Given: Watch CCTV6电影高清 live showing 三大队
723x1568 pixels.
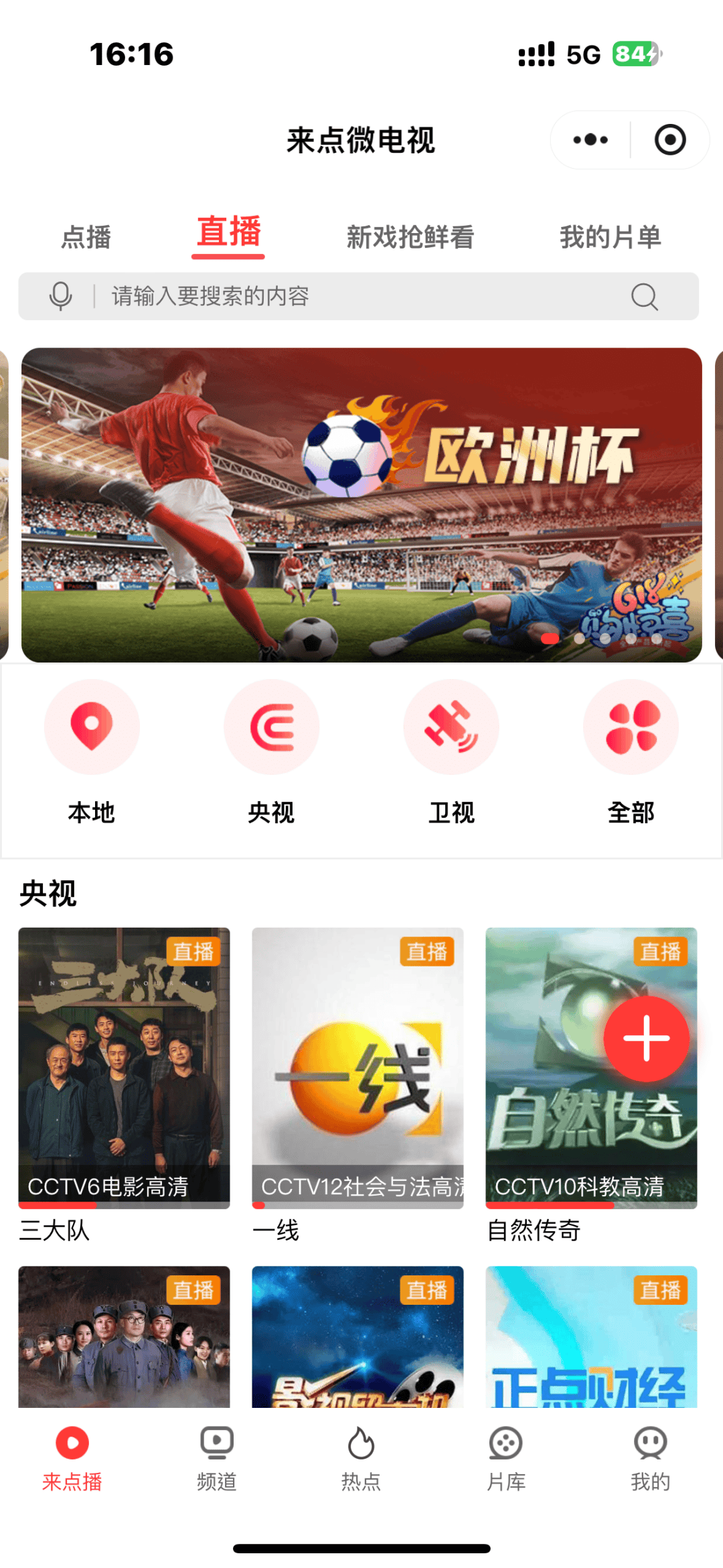Looking at the screenshot, I should coord(124,1068).
